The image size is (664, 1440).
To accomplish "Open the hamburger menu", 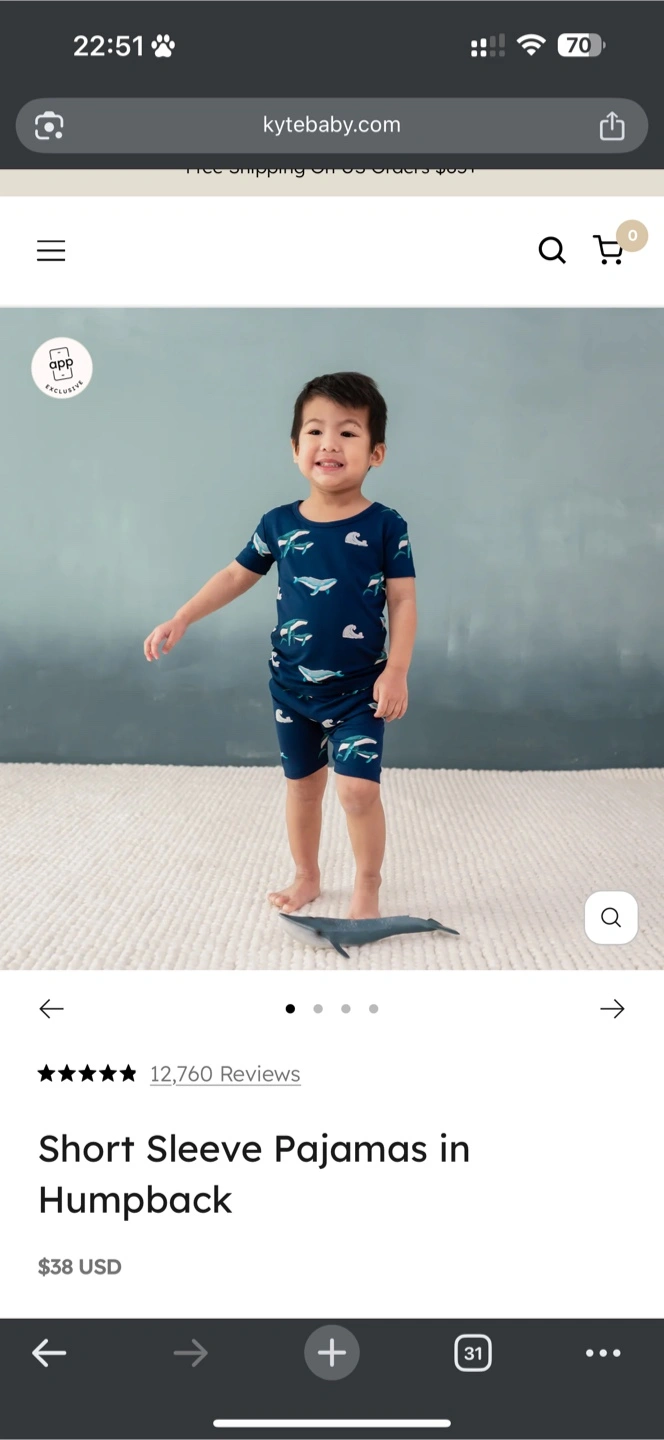I will 51,251.
